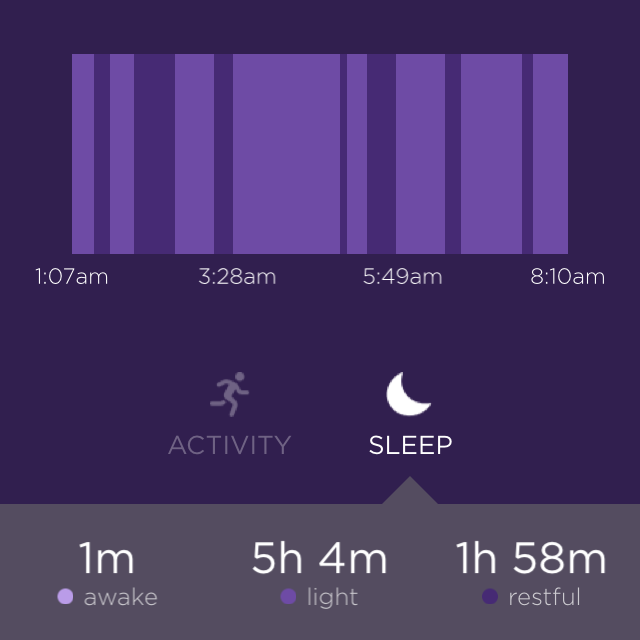Image resolution: width=640 pixels, height=640 pixels.
Task: Select the Sleep tab
Action: 410,416
